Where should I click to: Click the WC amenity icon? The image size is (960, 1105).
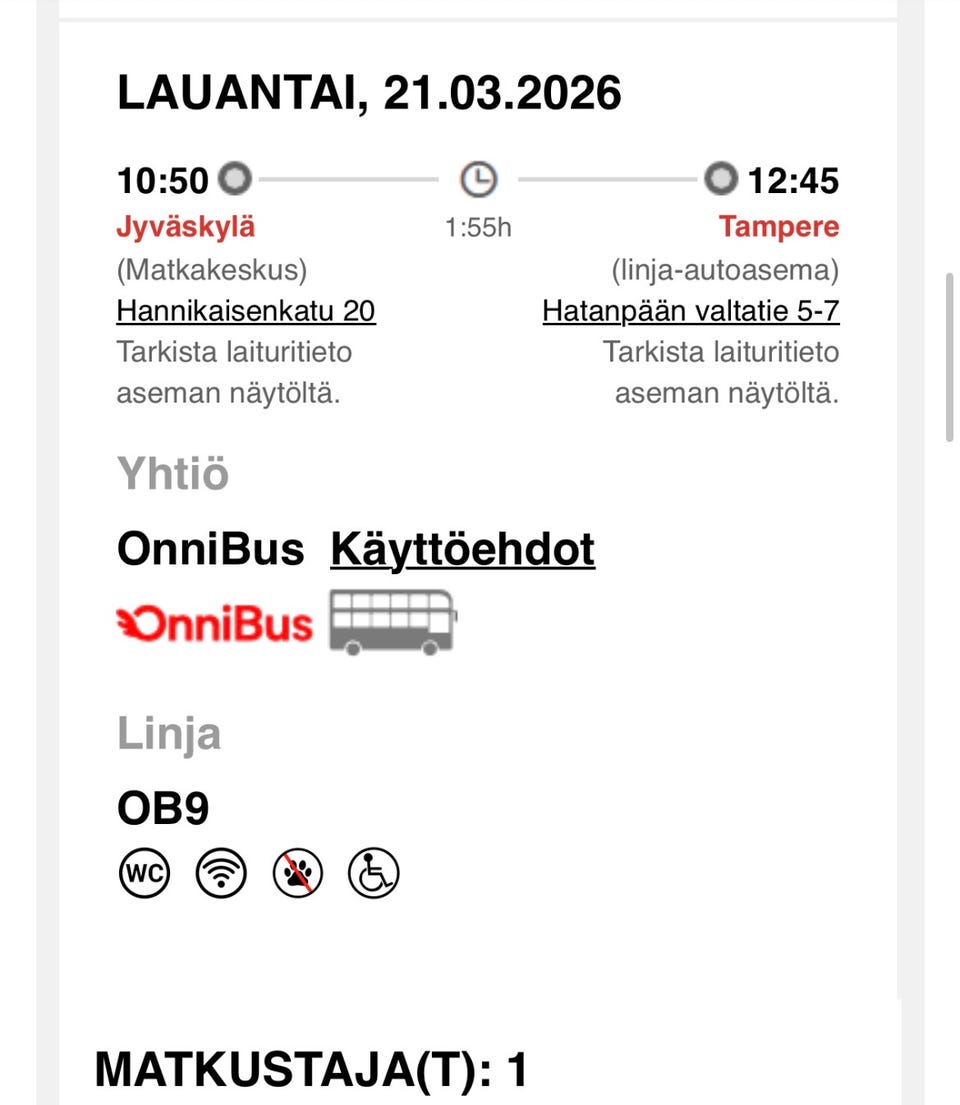144,872
